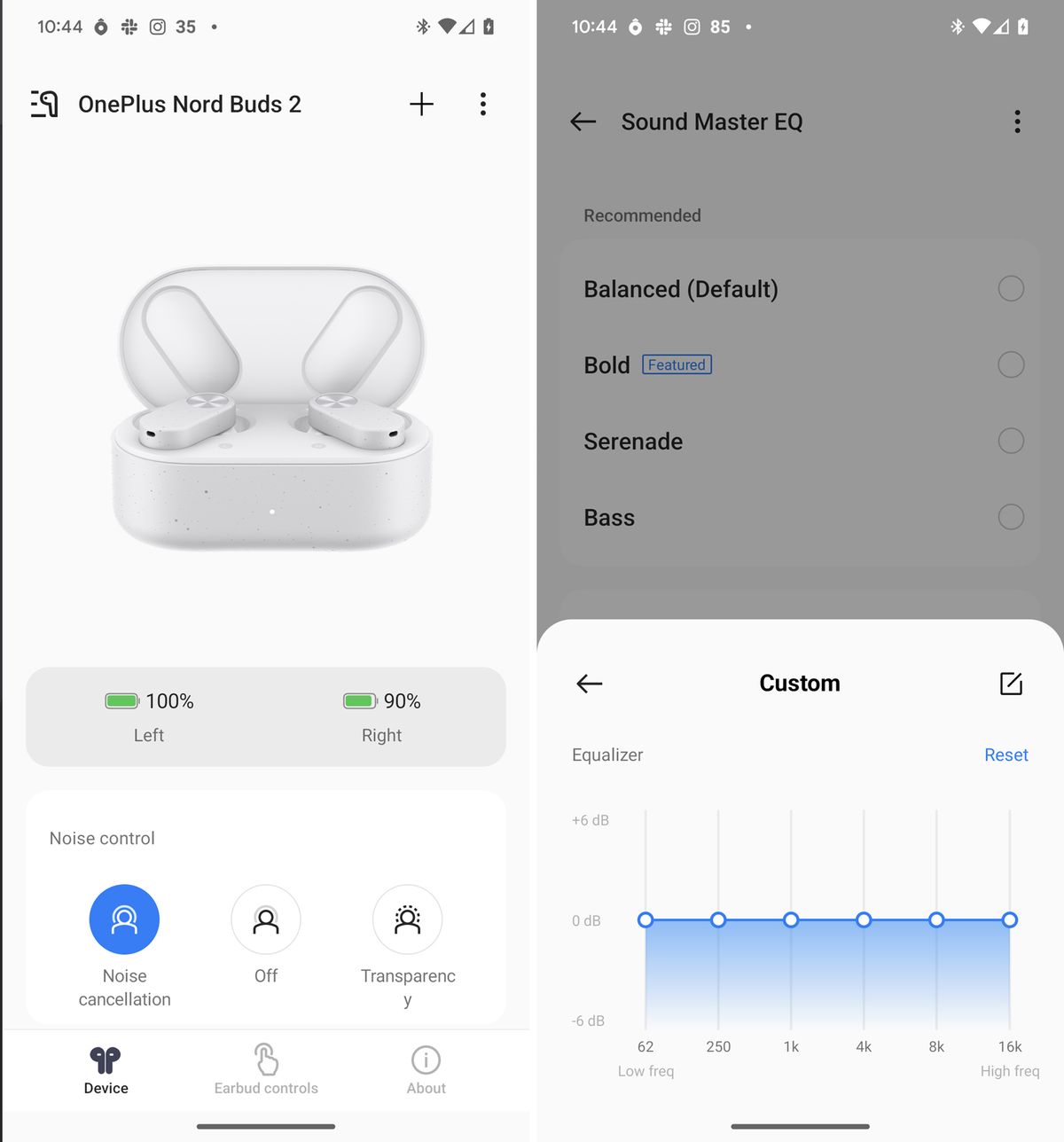1064x1142 pixels.
Task: Tap the 1k equalizer handle
Action: [791, 920]
